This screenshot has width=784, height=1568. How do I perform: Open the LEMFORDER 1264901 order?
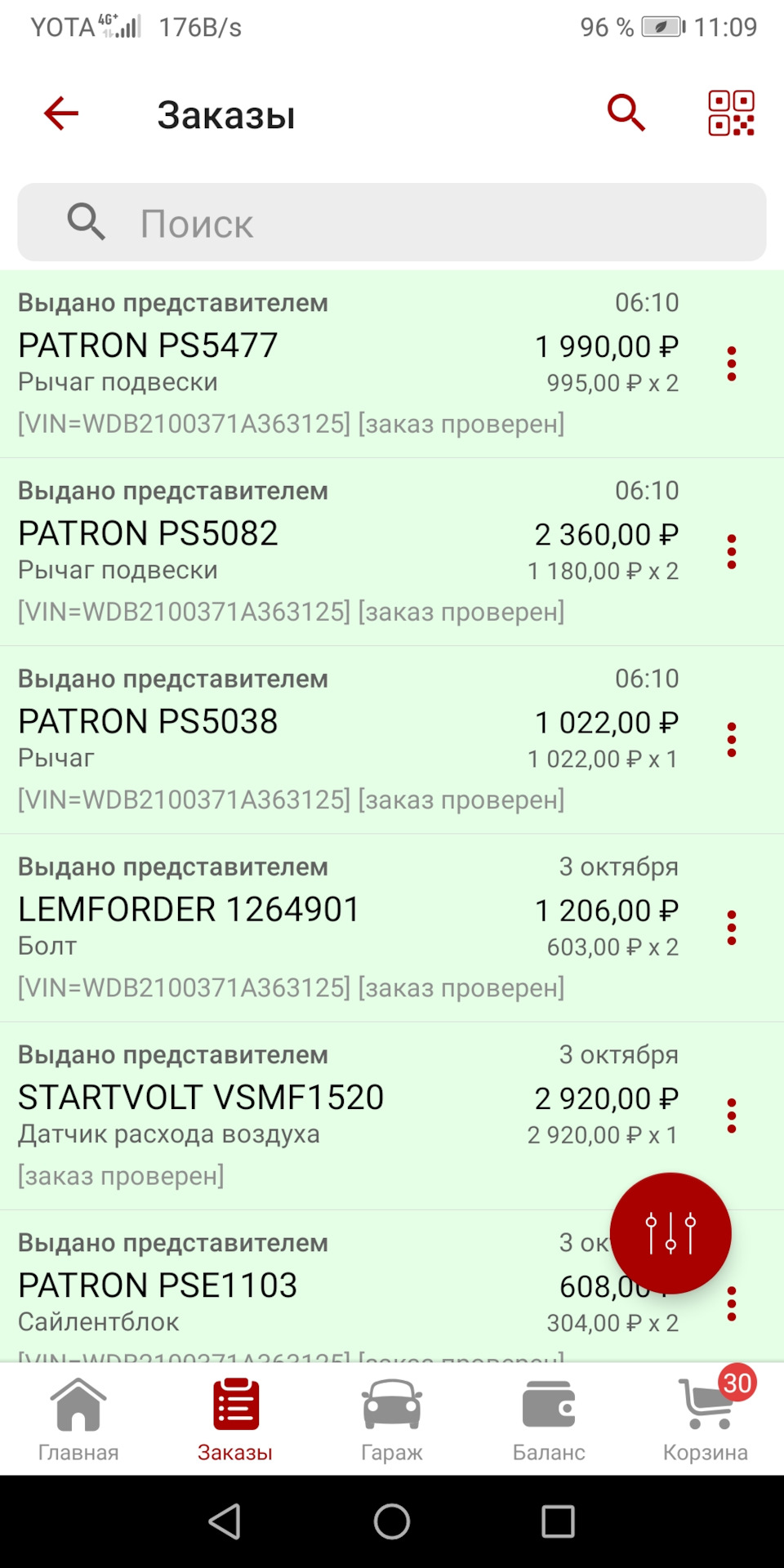[x=327, y=927]
